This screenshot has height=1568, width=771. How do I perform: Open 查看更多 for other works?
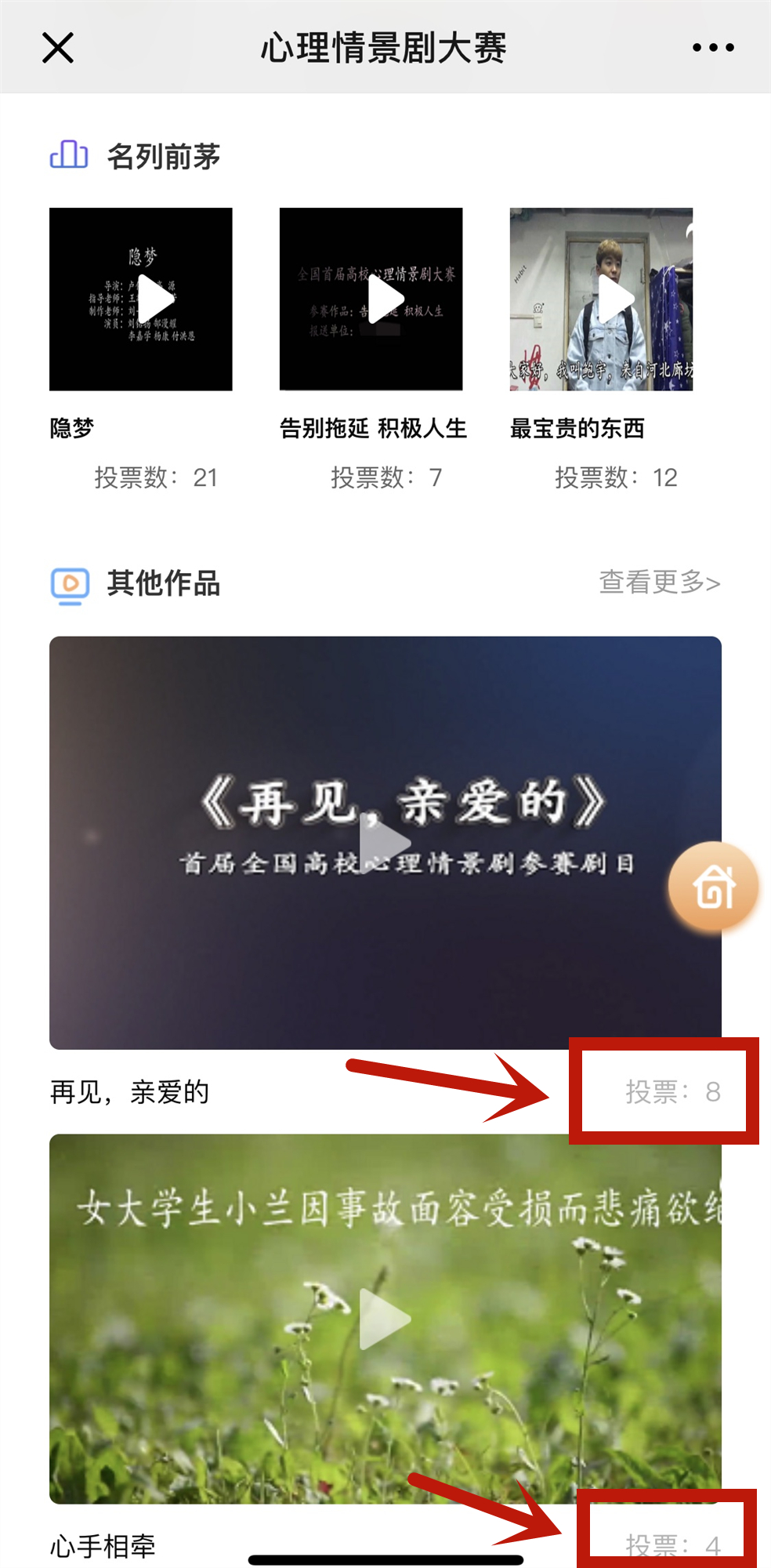pos(659,583)
